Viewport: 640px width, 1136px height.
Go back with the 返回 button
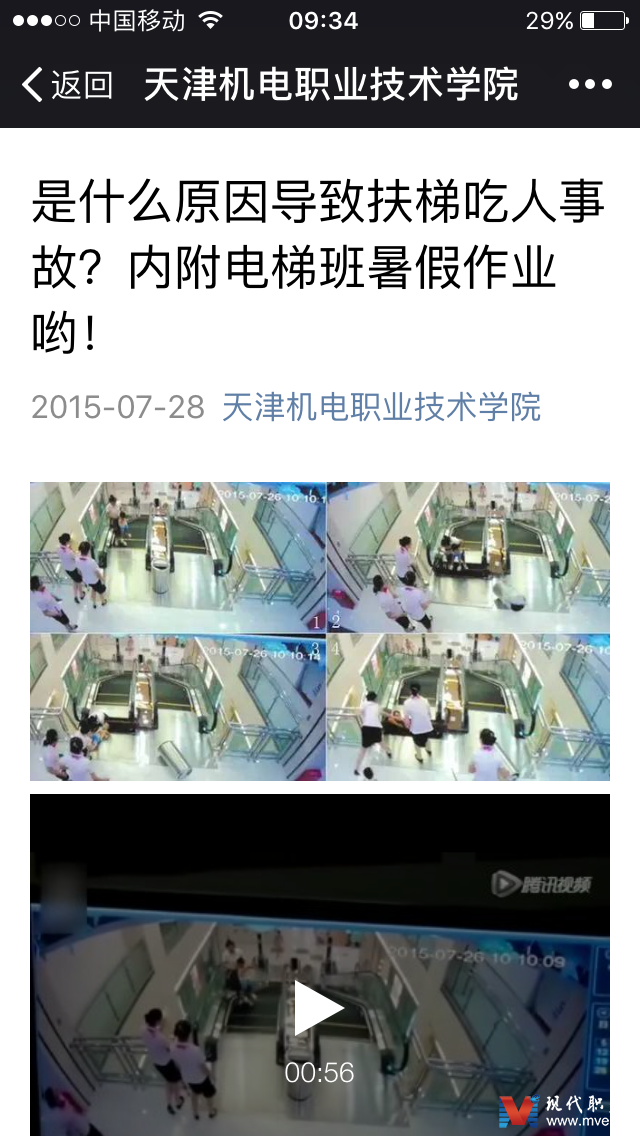click(x=67, y=85)
